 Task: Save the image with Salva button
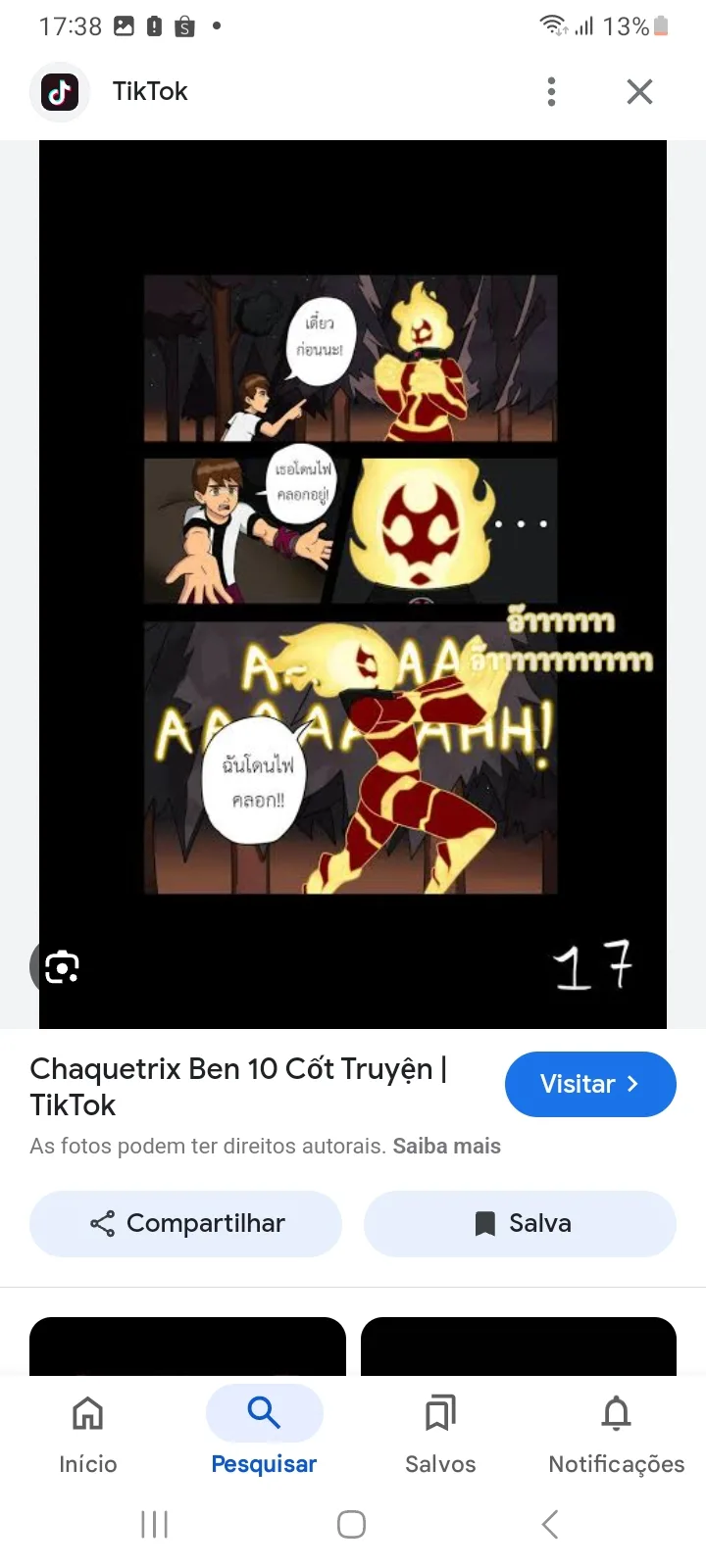520,1223
